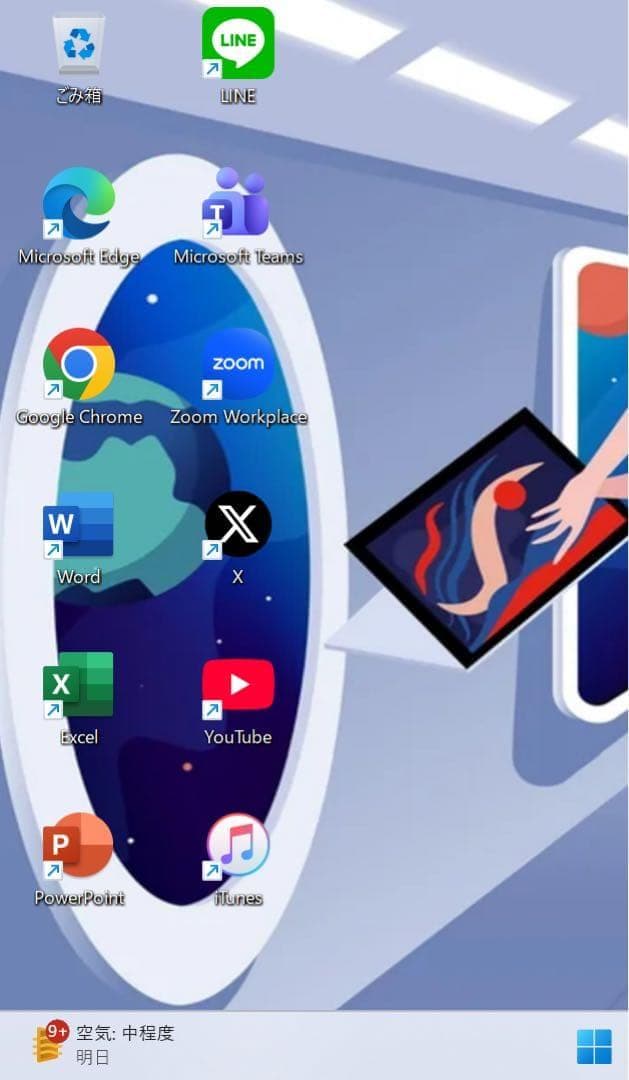The image size is (629, 1080).
Task: Launch Microsoft Teams
Action: (237, 204)
